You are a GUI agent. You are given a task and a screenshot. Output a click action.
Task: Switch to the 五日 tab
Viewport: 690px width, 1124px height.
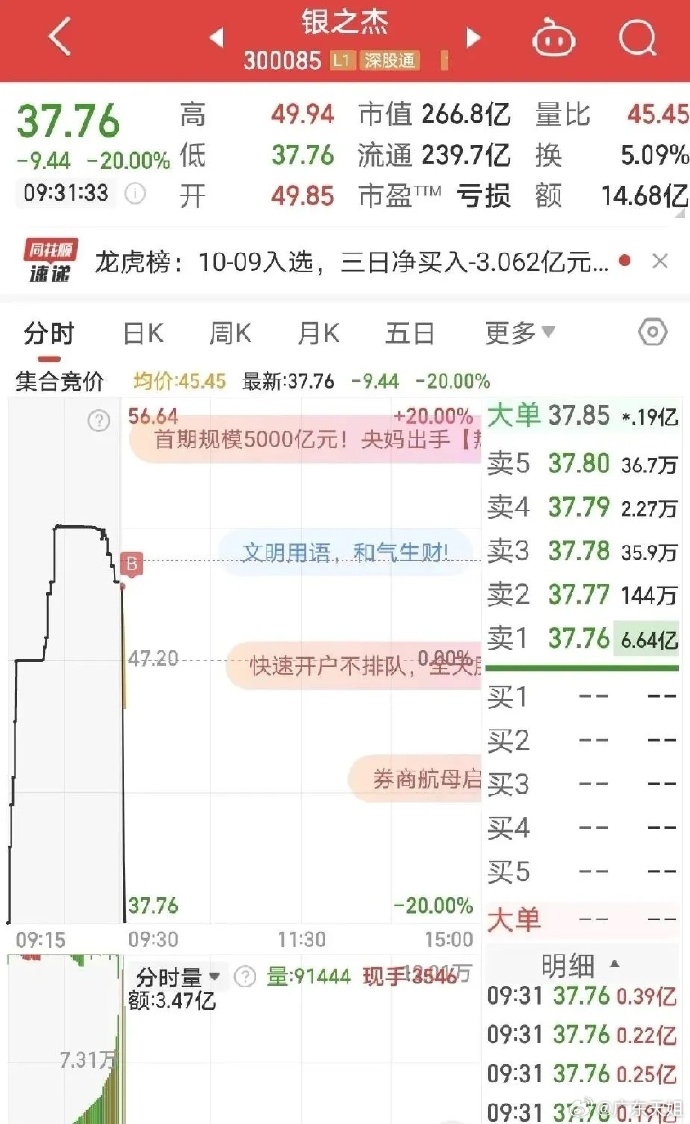(409, 333)
